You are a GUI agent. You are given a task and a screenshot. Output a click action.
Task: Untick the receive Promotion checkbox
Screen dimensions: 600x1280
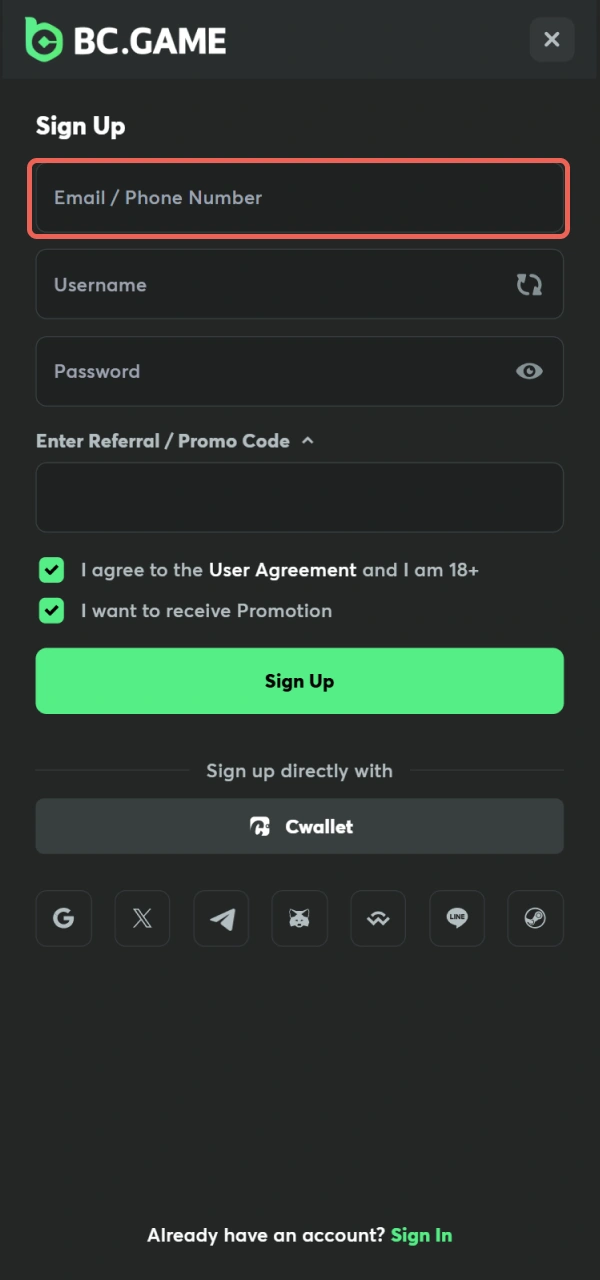(51, 611)
